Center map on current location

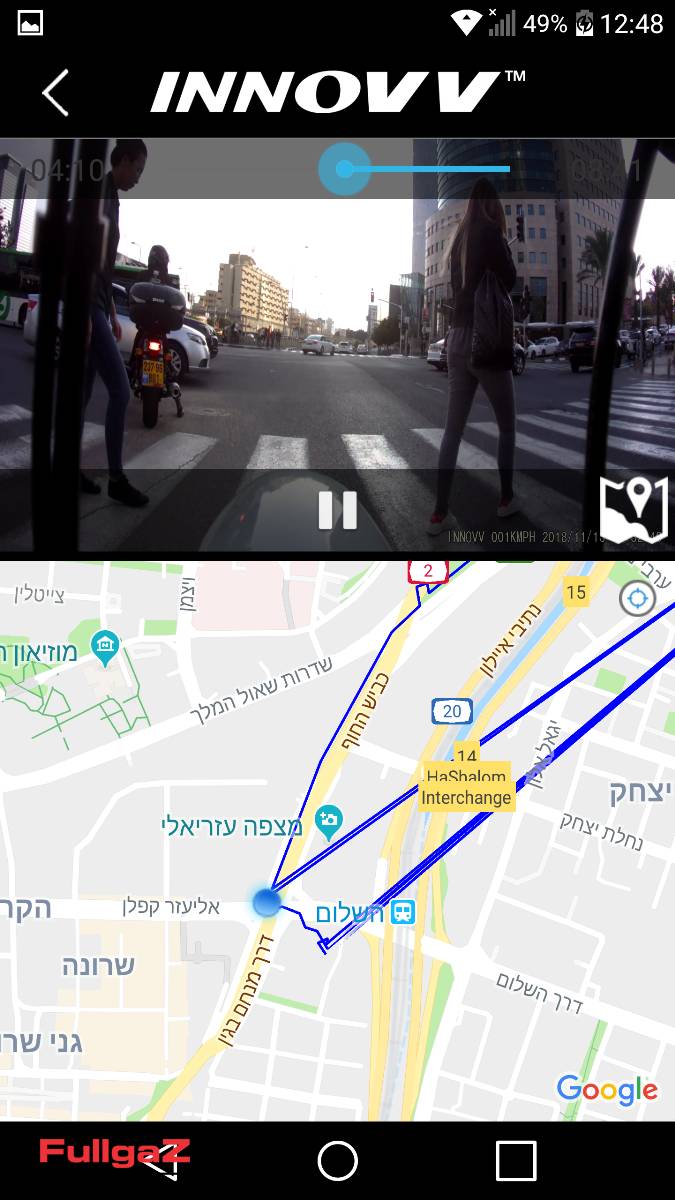[637, 600]
